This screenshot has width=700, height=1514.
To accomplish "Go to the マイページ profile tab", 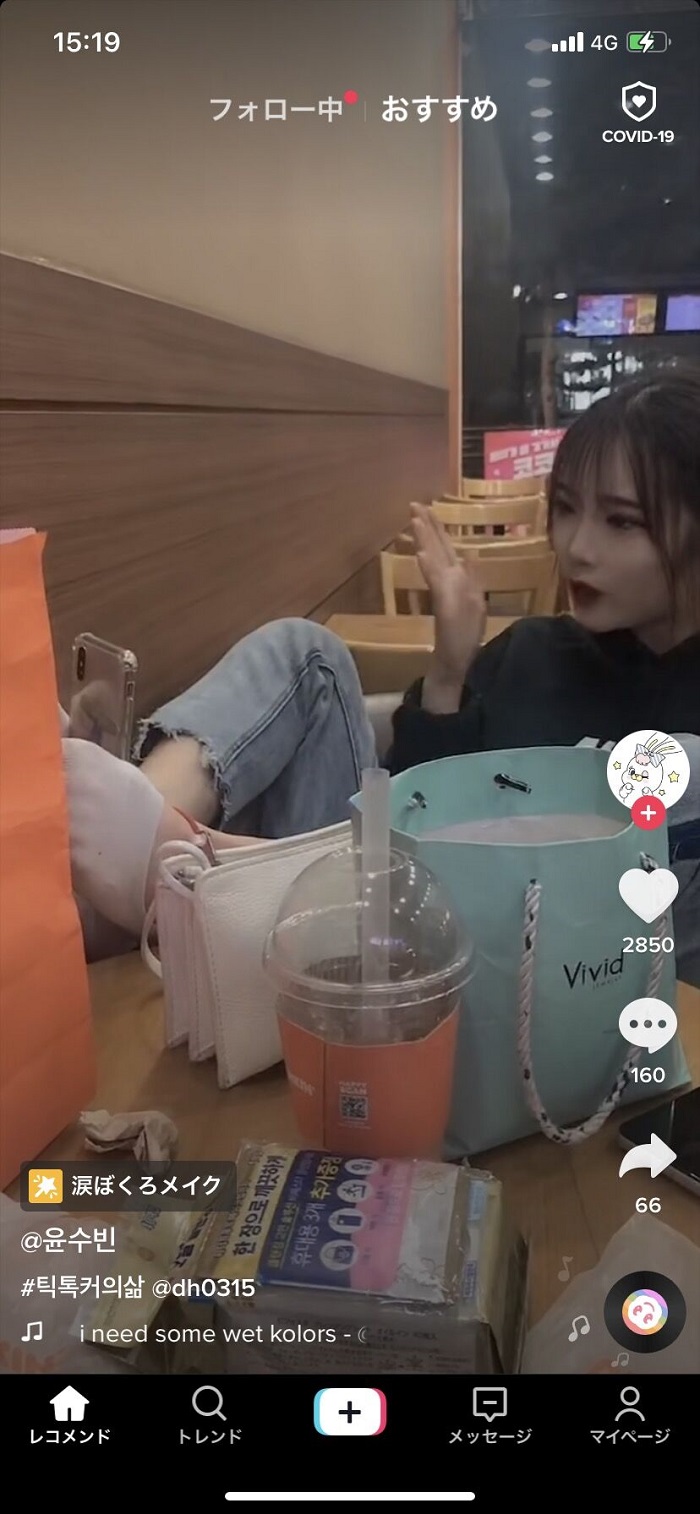I will [629, 1415].
